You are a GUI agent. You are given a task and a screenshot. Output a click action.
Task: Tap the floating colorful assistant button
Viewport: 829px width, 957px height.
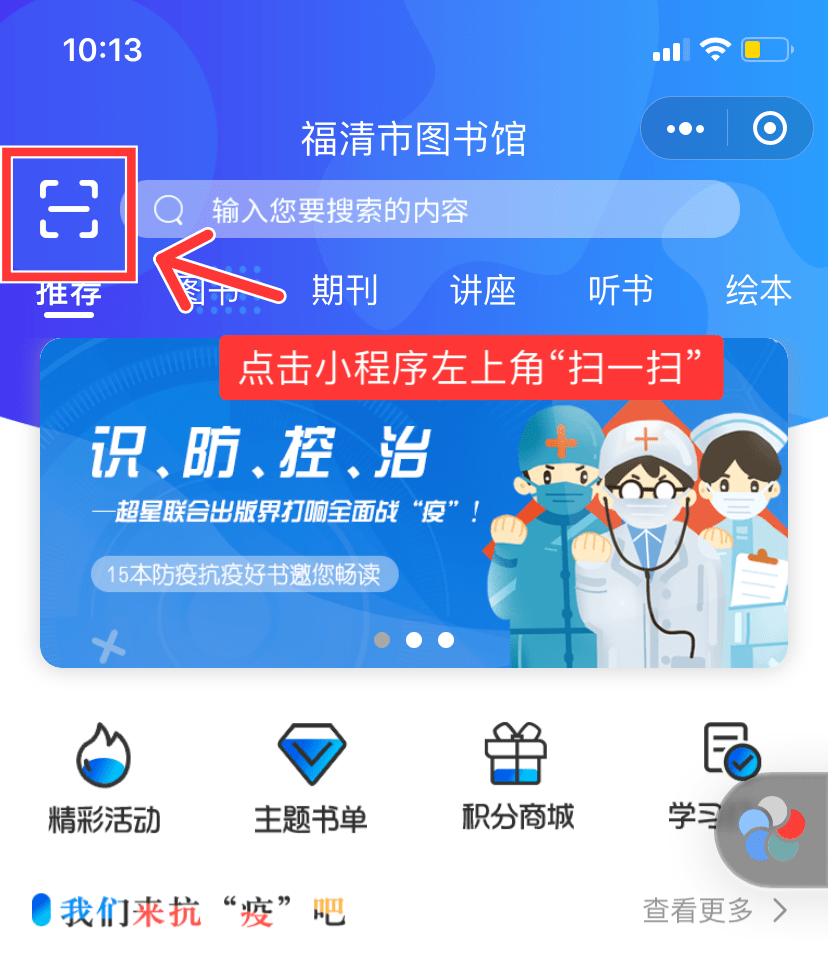771,828
